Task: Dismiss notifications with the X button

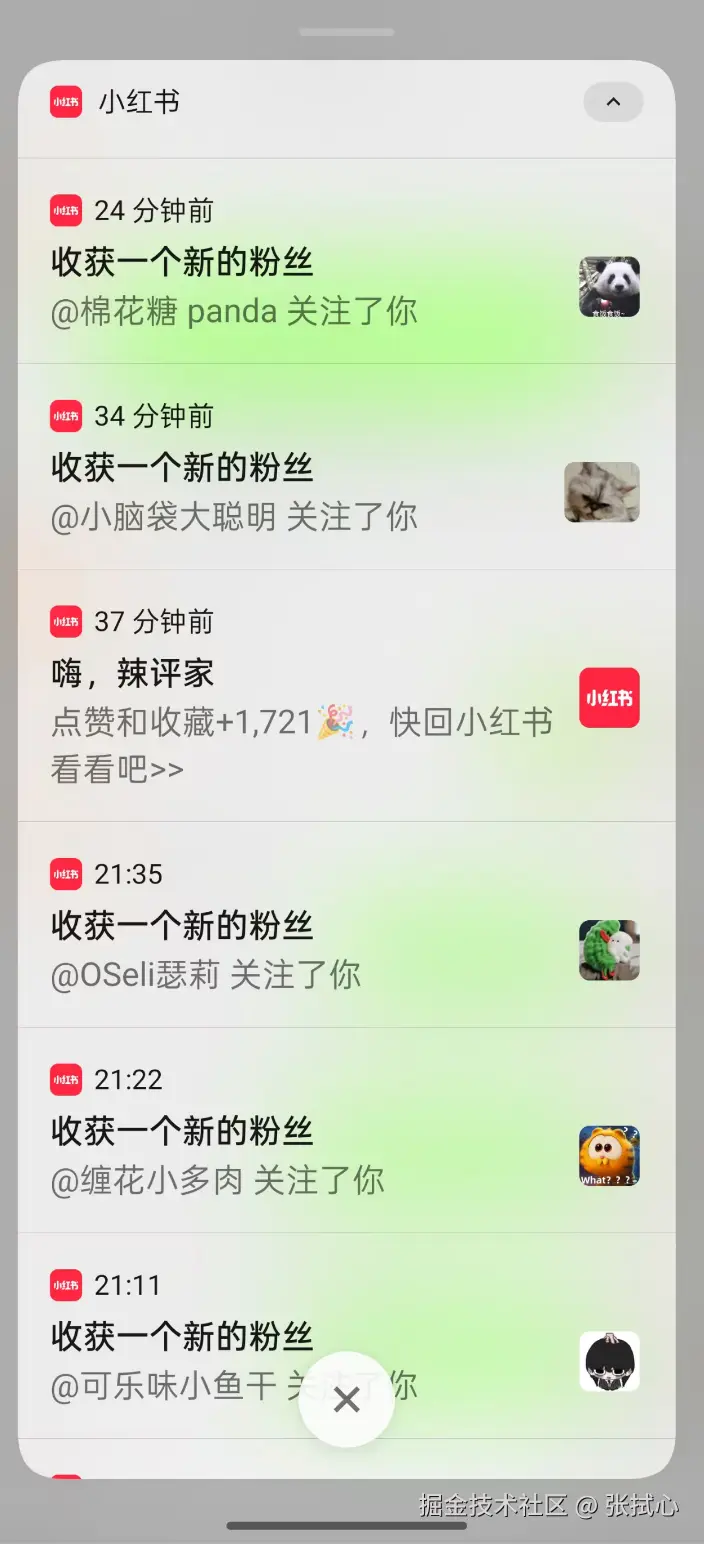Action: [346, 1399]
